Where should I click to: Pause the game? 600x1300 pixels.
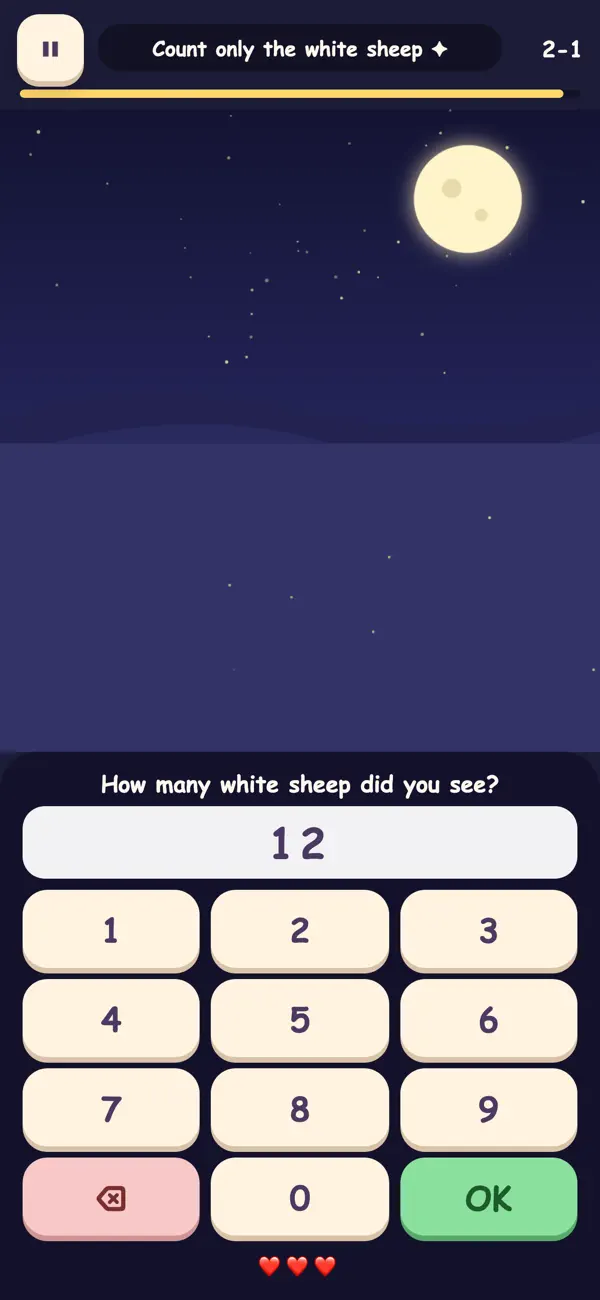tap(50, 49)
